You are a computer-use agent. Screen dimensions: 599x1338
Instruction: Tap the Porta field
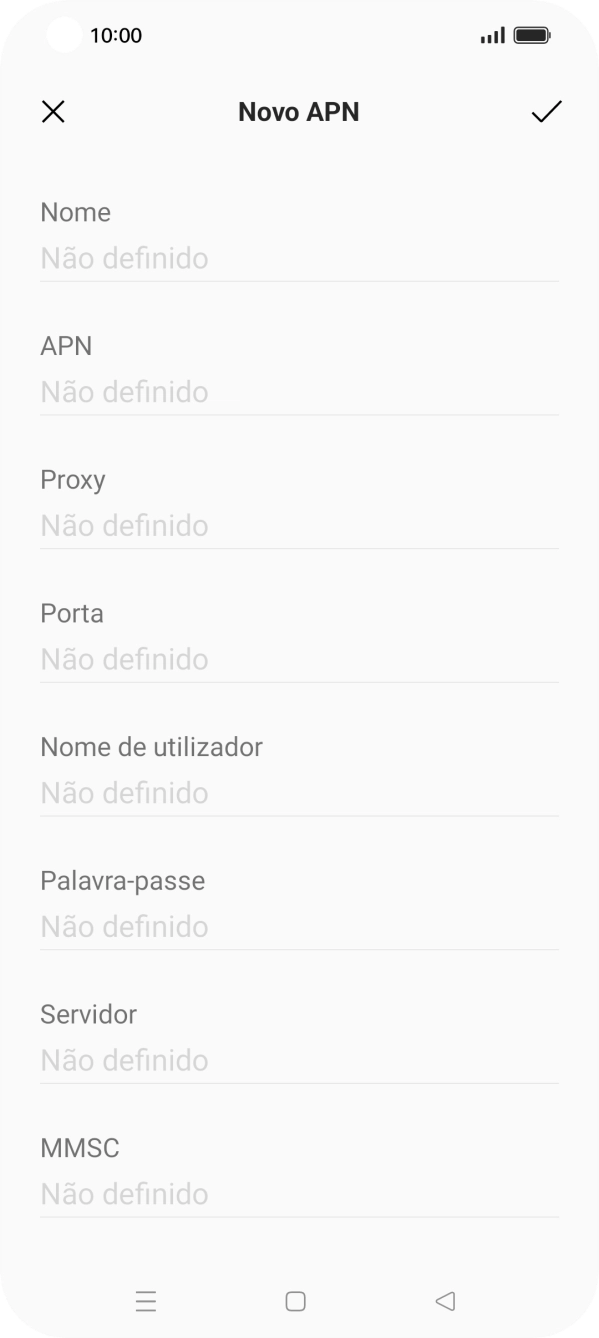point(299,637)
